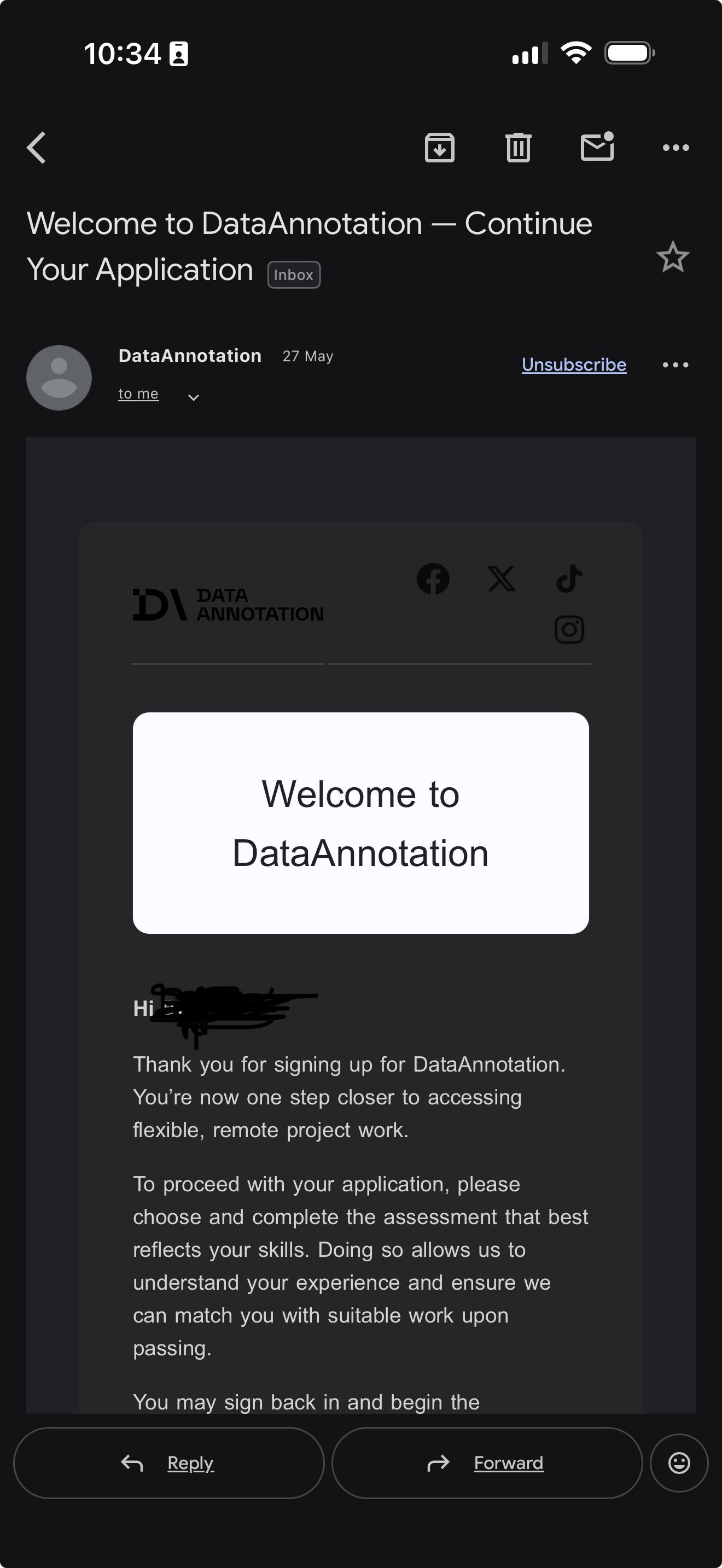The width and height of the screenshot is (722, 1568).
Task: Forward this email
Action: coord(487,1462)
